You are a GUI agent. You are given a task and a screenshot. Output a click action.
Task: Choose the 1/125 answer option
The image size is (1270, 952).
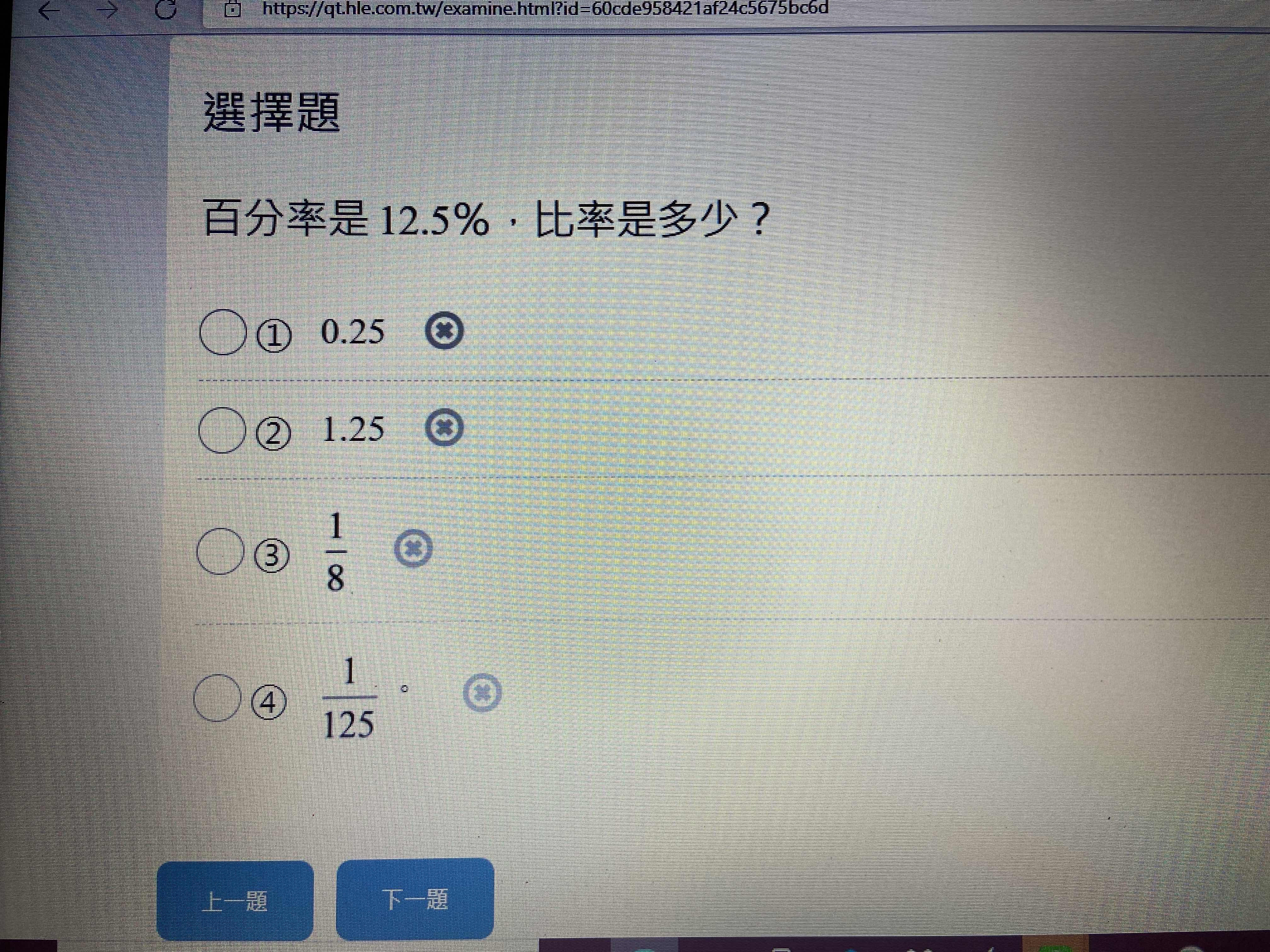218,698
